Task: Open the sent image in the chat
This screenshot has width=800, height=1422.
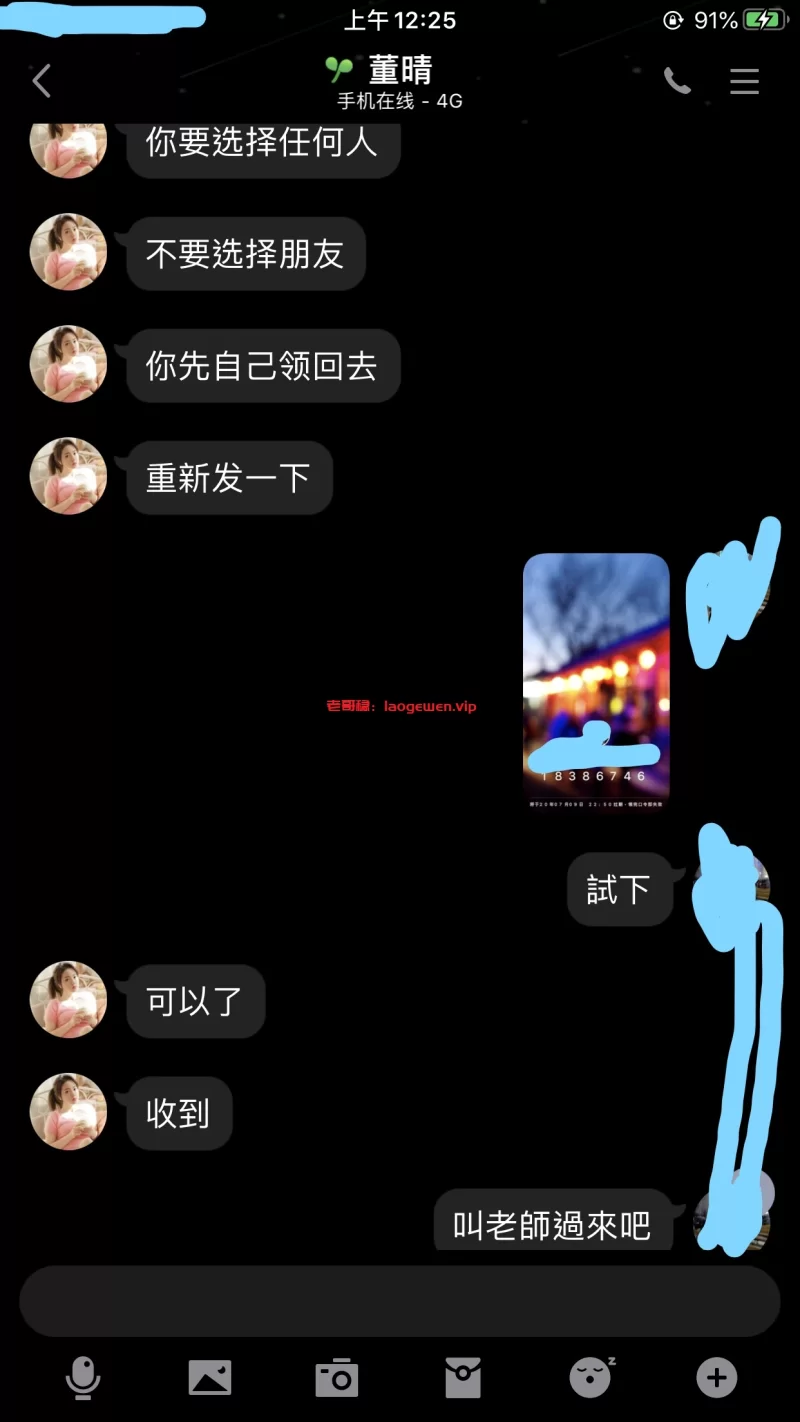Action: [x=596, y=677]
